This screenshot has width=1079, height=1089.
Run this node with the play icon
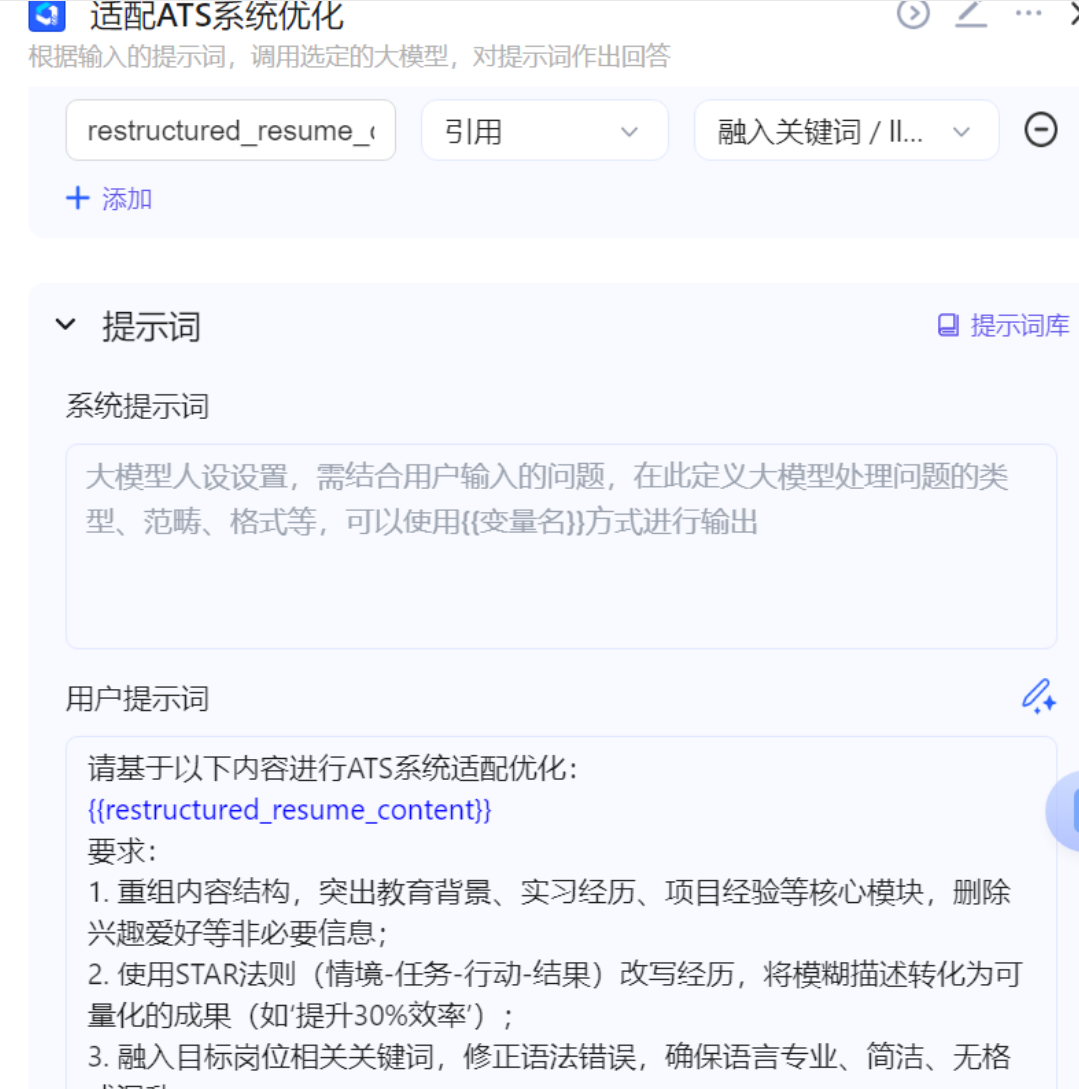[912, 14]
